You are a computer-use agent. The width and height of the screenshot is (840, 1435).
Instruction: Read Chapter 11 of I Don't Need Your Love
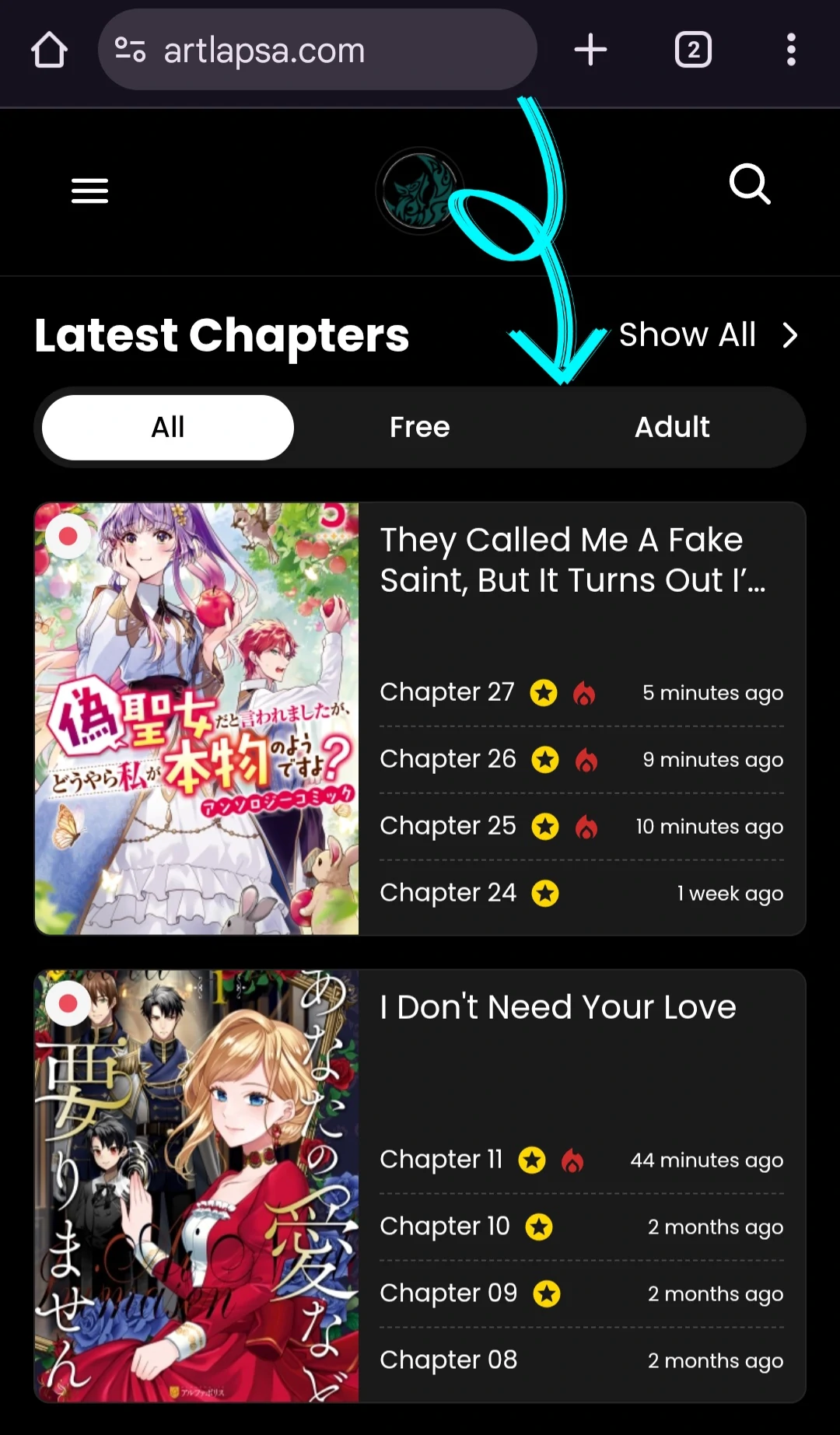click(x=441, y=1159)
